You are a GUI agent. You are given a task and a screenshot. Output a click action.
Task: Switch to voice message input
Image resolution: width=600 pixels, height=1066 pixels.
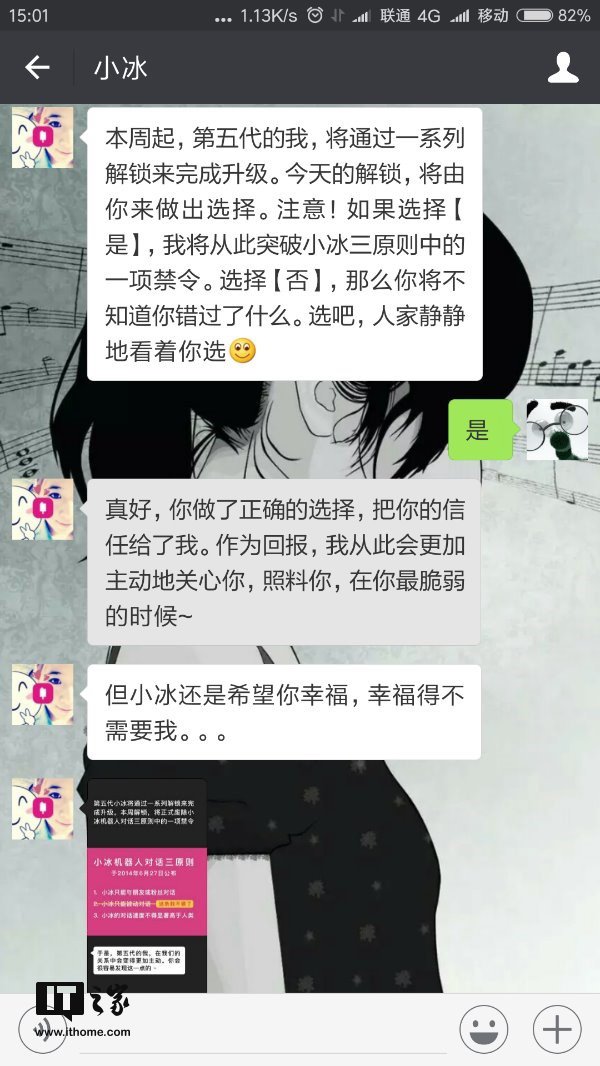point(42,1029)
